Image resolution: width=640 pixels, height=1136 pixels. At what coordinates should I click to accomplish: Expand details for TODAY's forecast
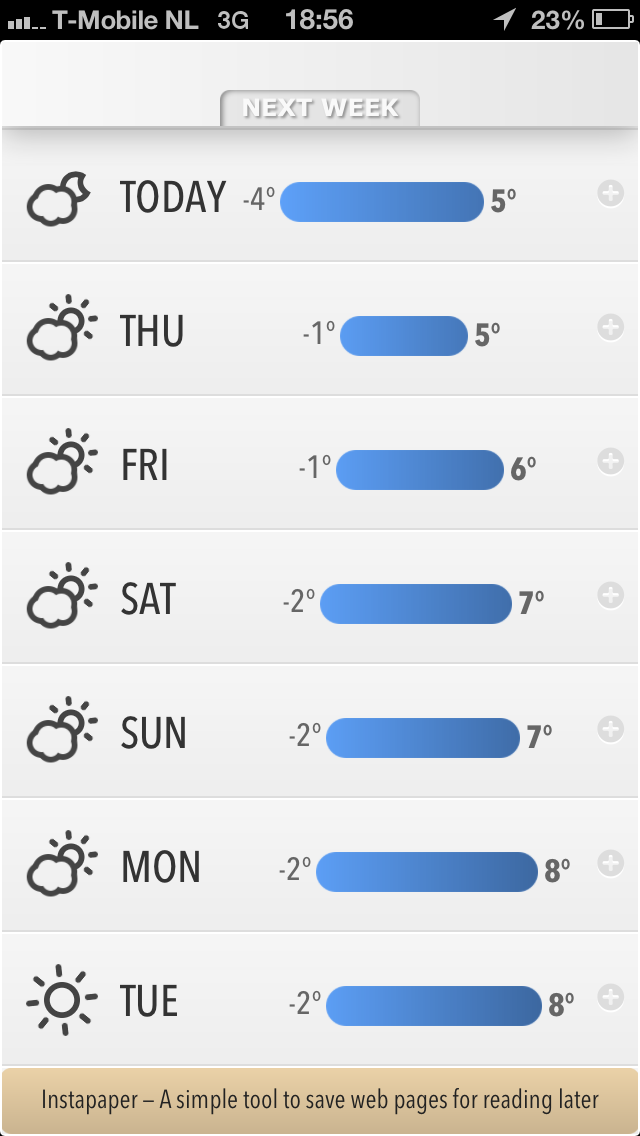610,194
